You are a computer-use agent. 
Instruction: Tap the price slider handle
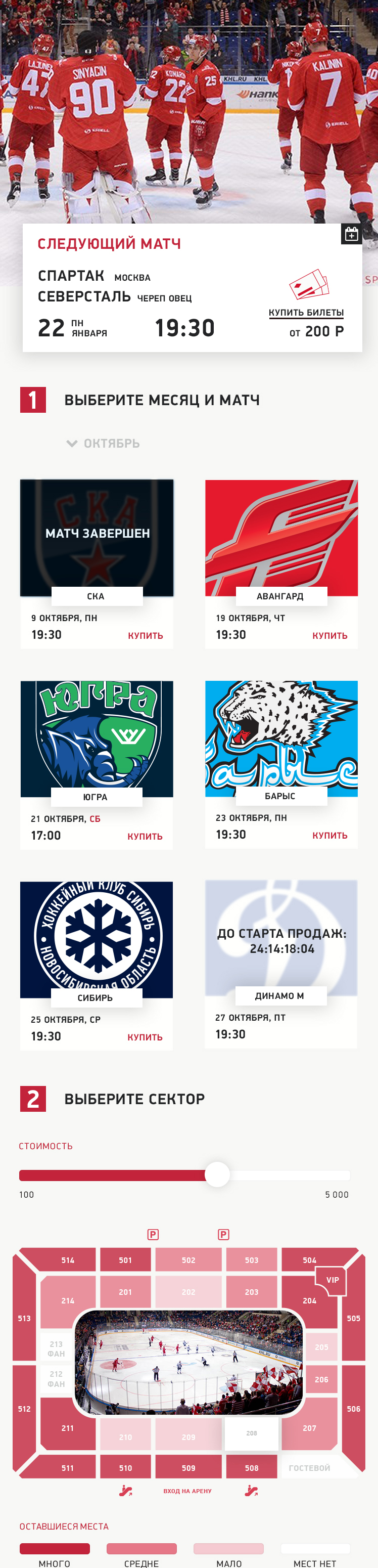tap(217, 1174)
